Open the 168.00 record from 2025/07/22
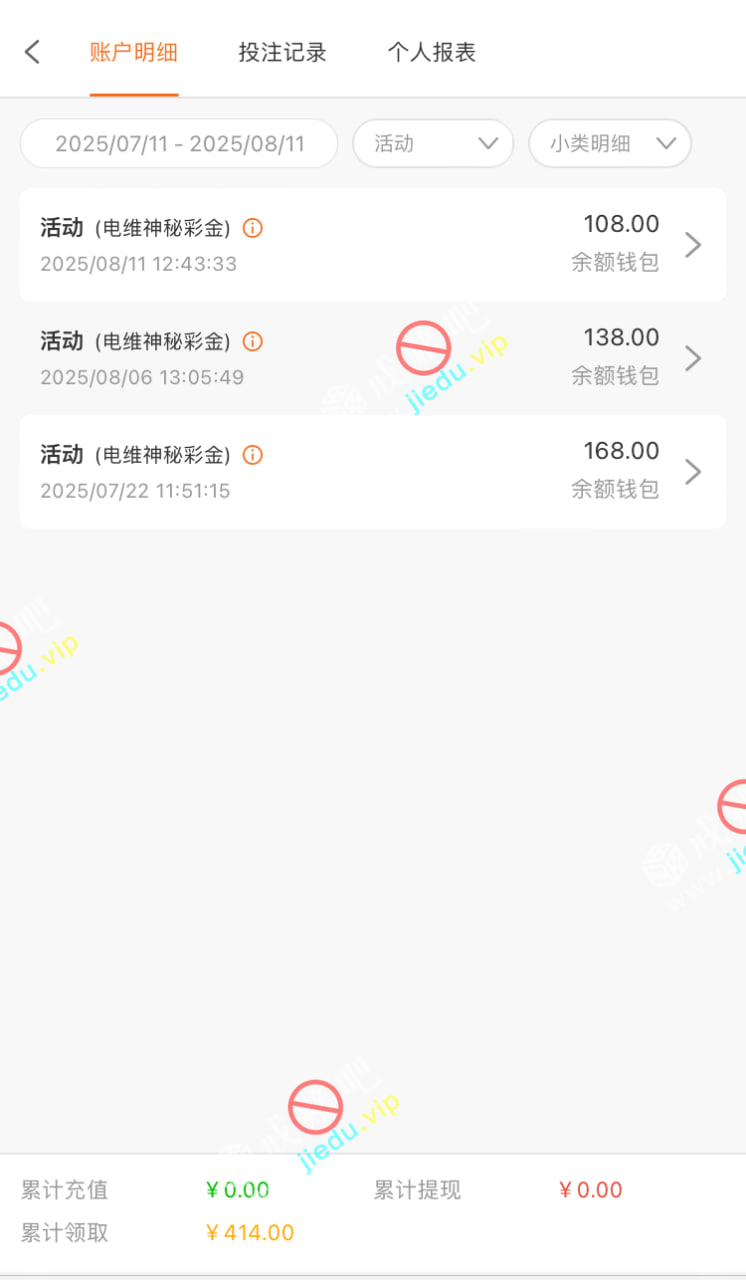The image size is (746, 1280). pyautogui.click(x=372, y=472)
